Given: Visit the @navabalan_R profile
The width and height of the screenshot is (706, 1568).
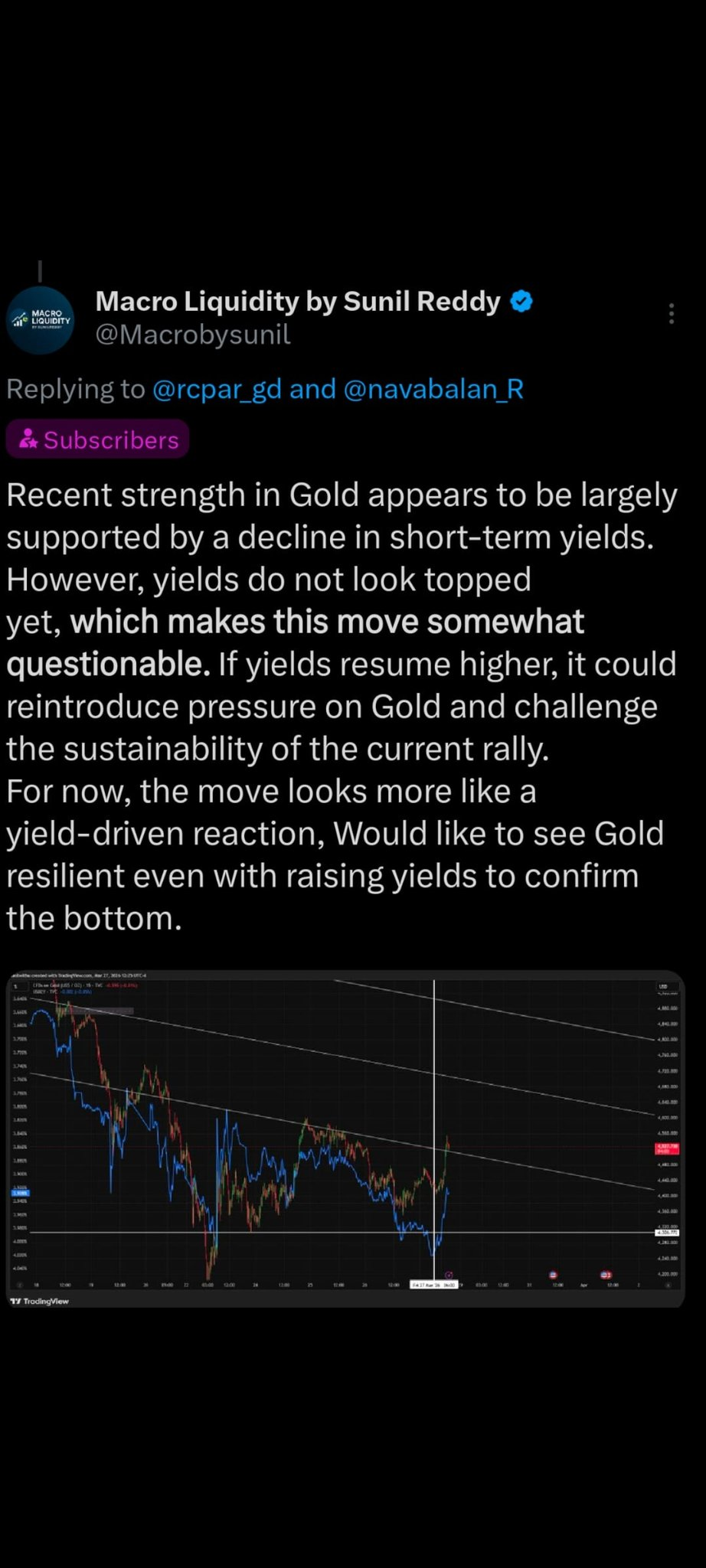Looking at the screenshot, I should point(433,389).
